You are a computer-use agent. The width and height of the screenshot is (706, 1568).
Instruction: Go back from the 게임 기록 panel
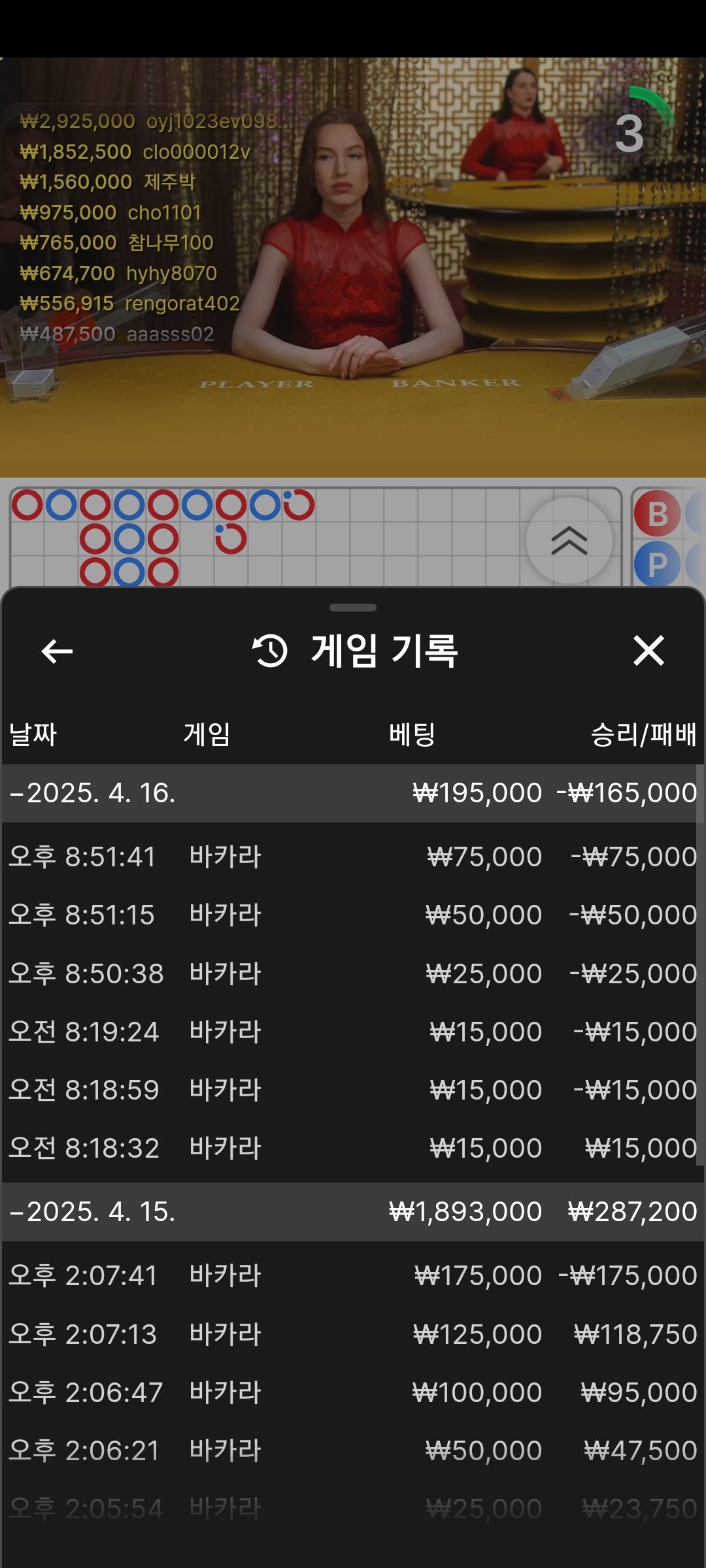pyautogui.click(x=57, y=651)
